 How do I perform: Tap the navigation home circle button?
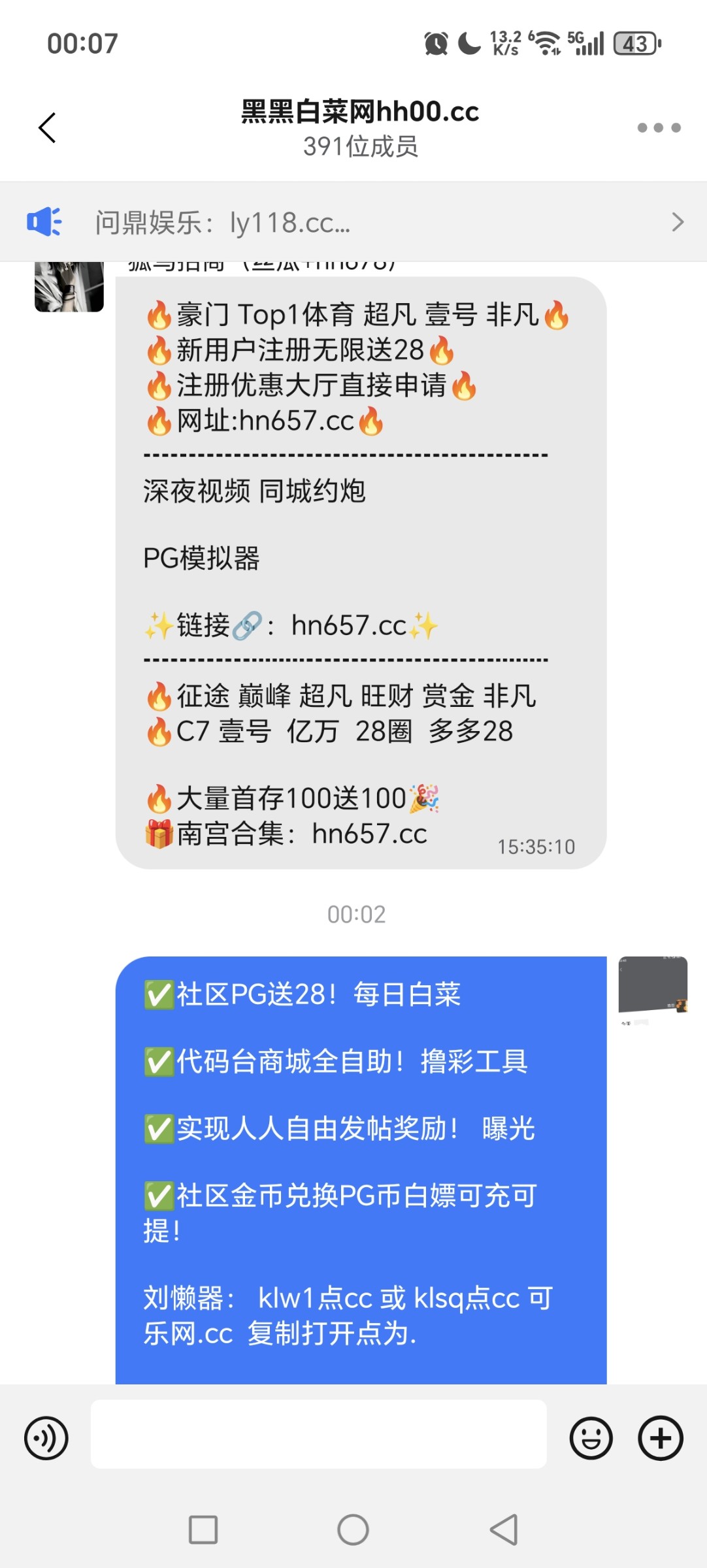[x=353, y=1529]
